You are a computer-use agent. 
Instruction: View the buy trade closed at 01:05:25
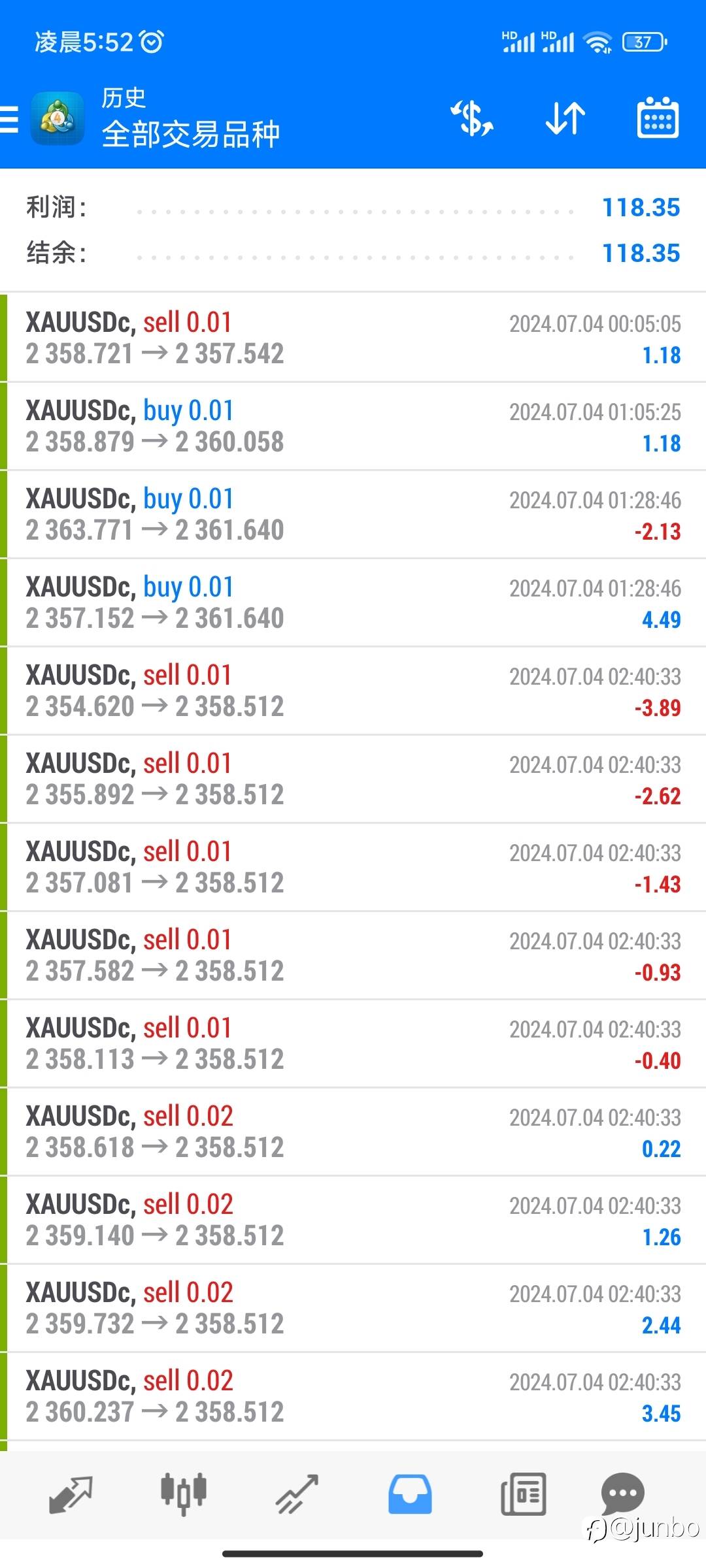point(353,426)
